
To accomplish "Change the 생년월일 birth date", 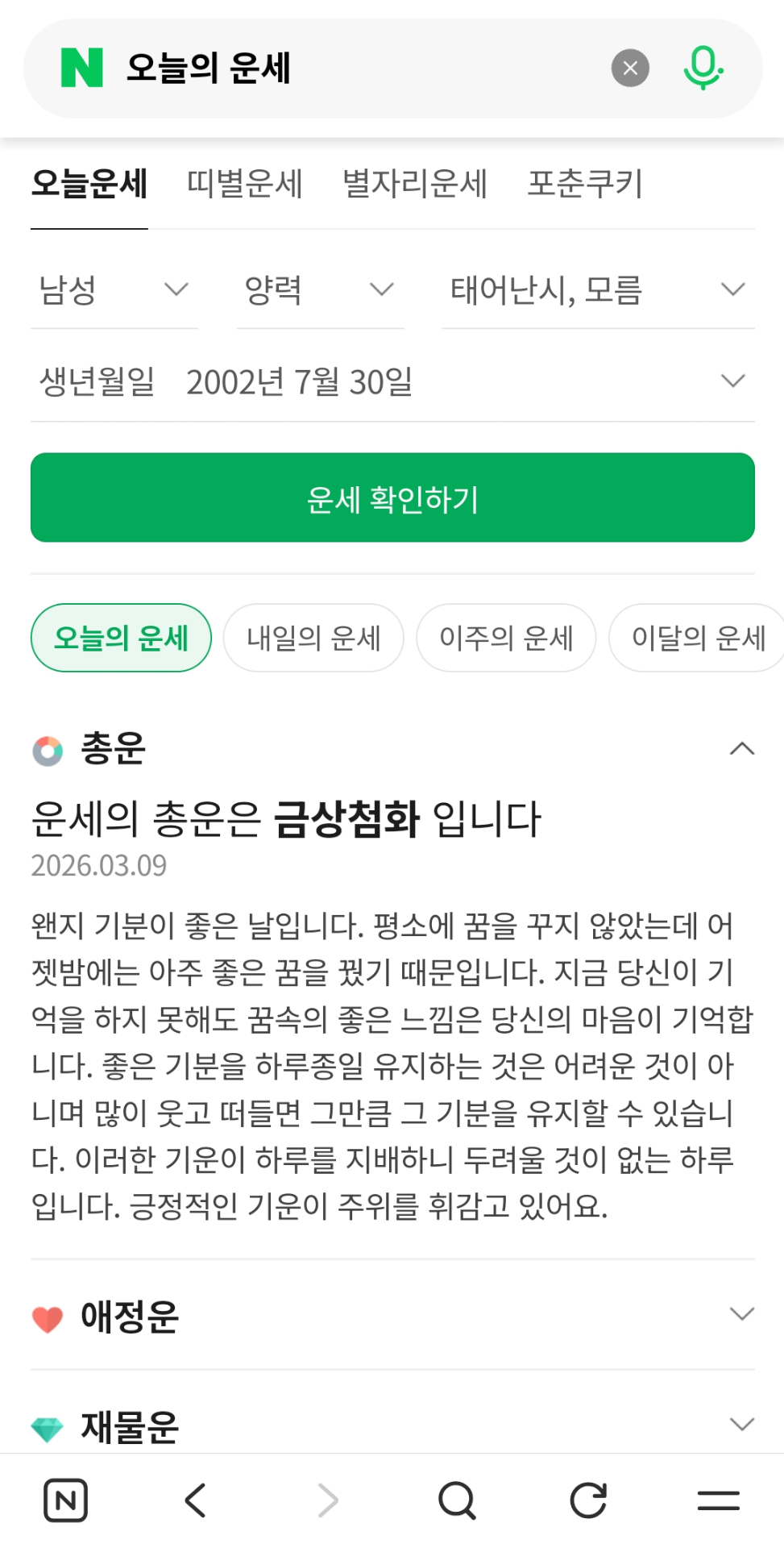I will click(x=392, y=381).
